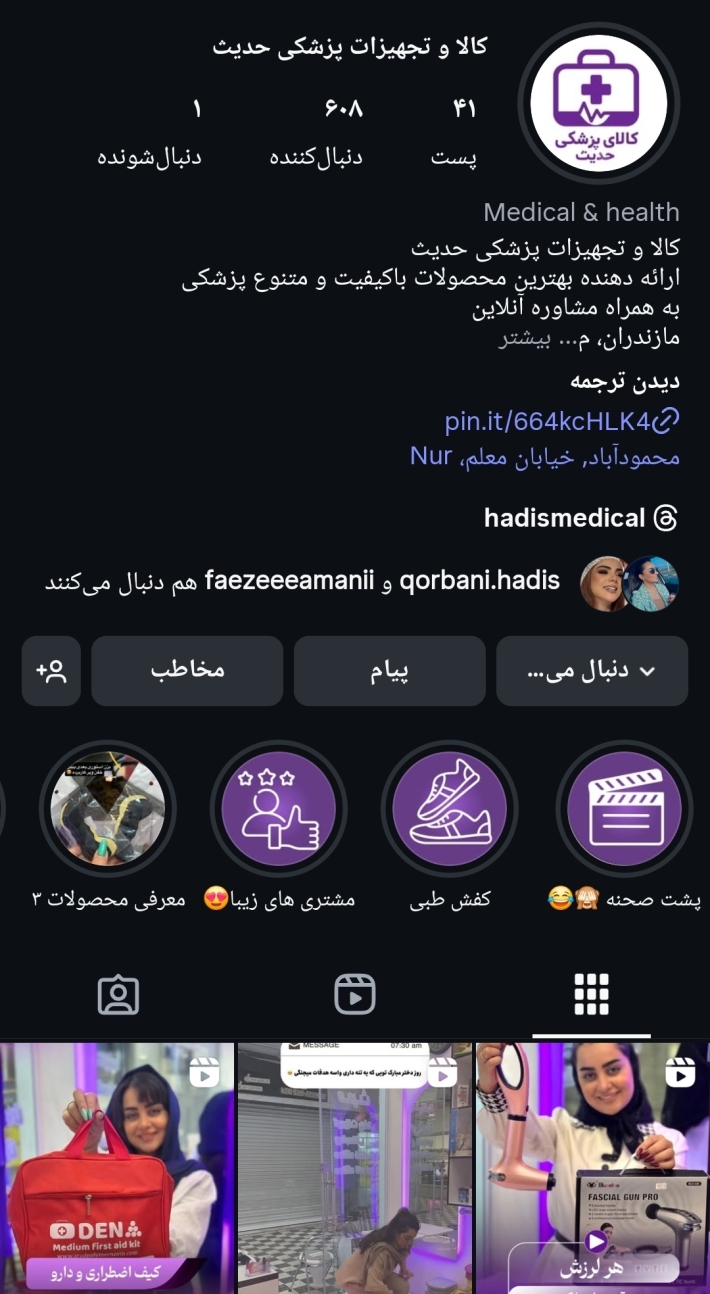
Task: View the مشتری های زیبا highlight
Action: point(279,808)
